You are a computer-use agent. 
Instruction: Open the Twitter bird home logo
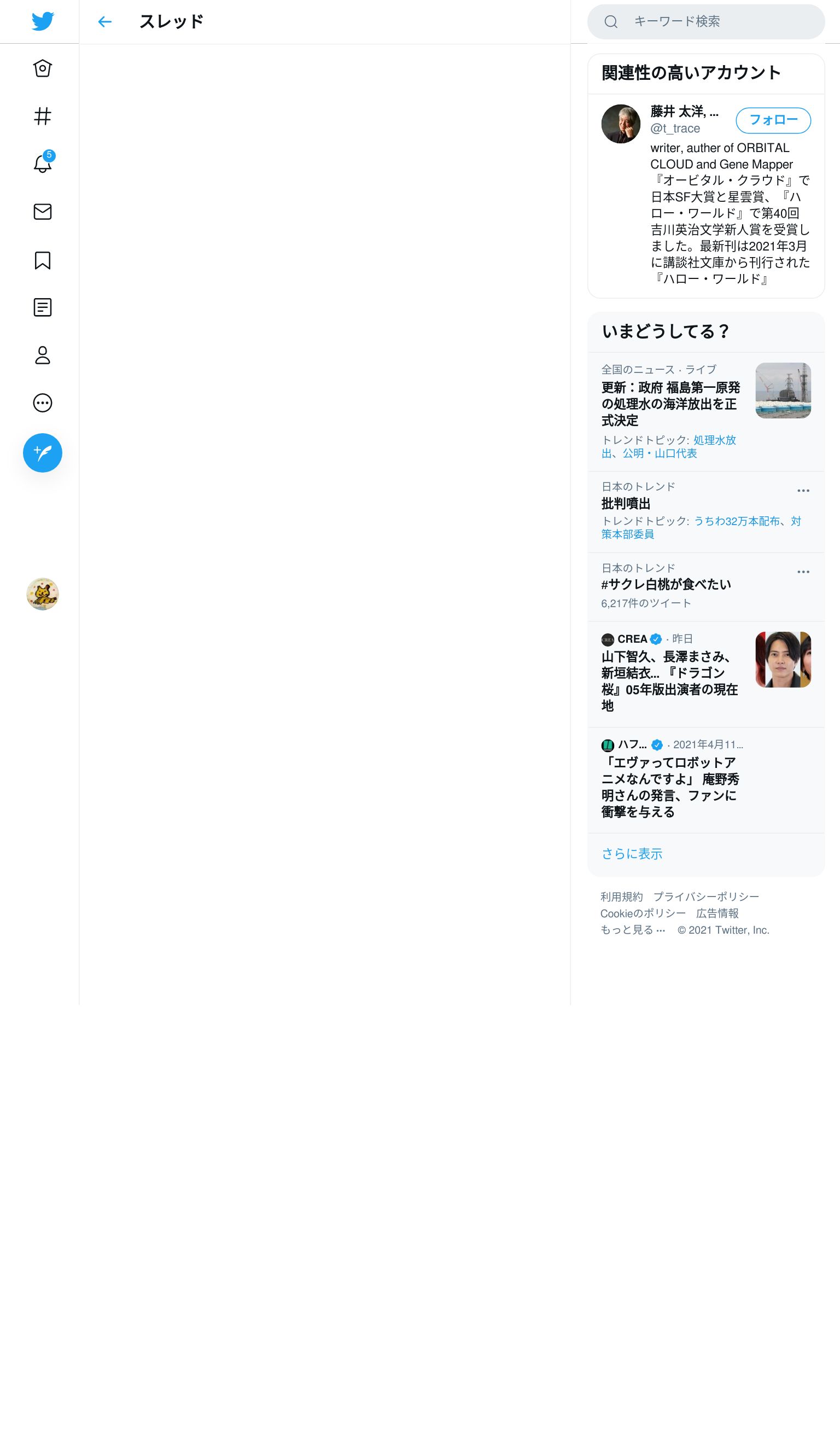[43, 21]
